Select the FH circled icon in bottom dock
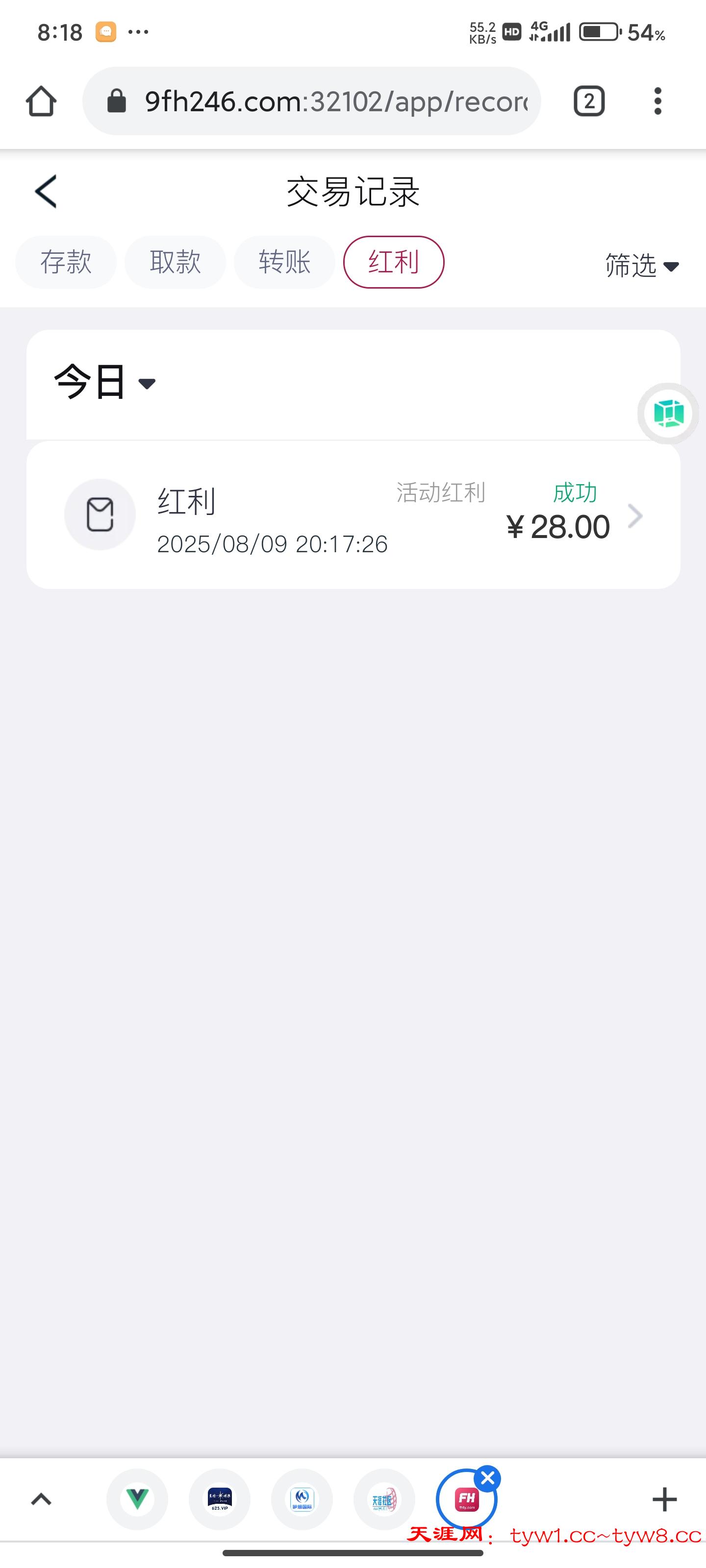 click(466, 1500)
